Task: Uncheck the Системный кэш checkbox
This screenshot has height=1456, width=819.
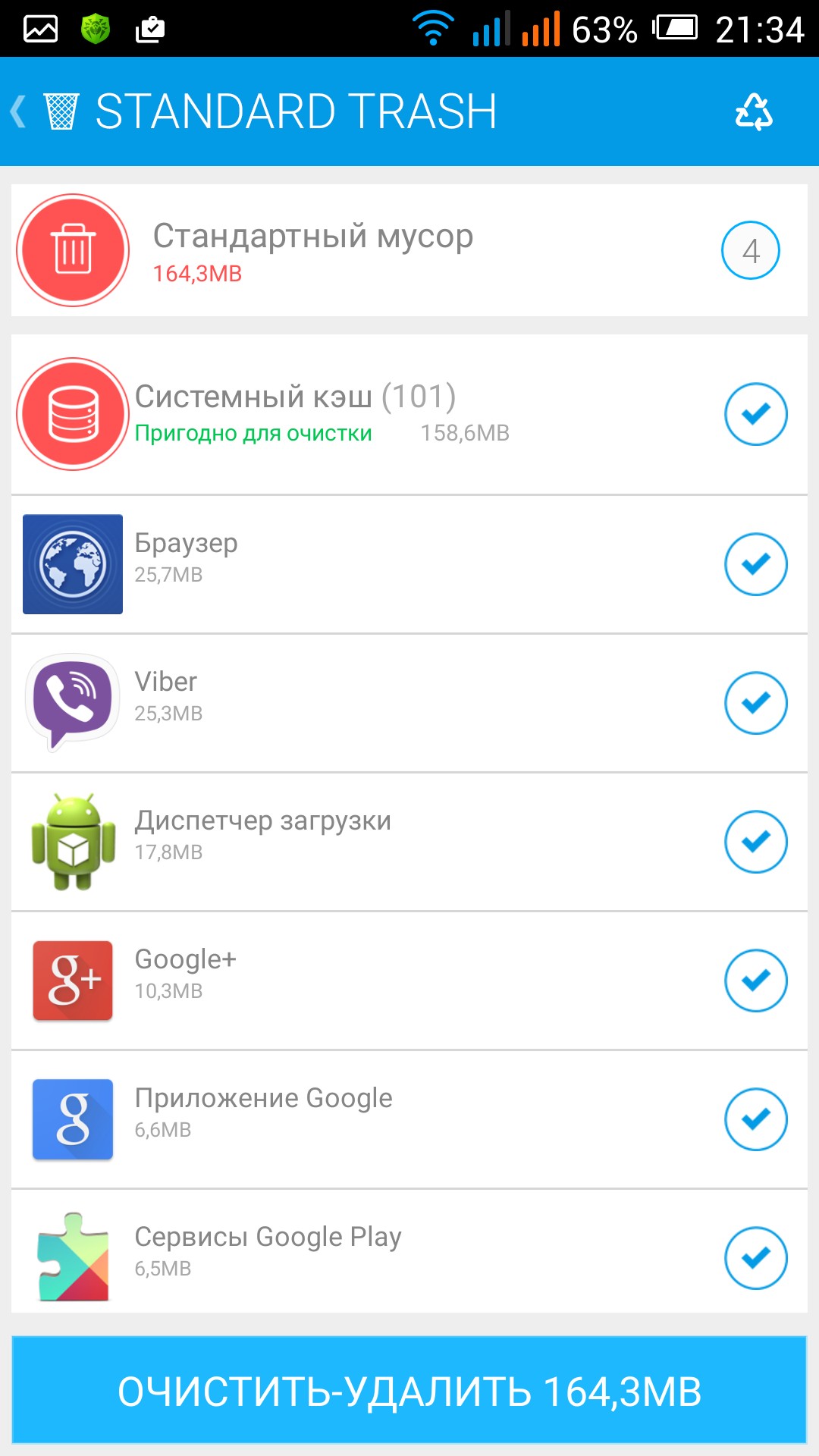Action: (755, 414)
